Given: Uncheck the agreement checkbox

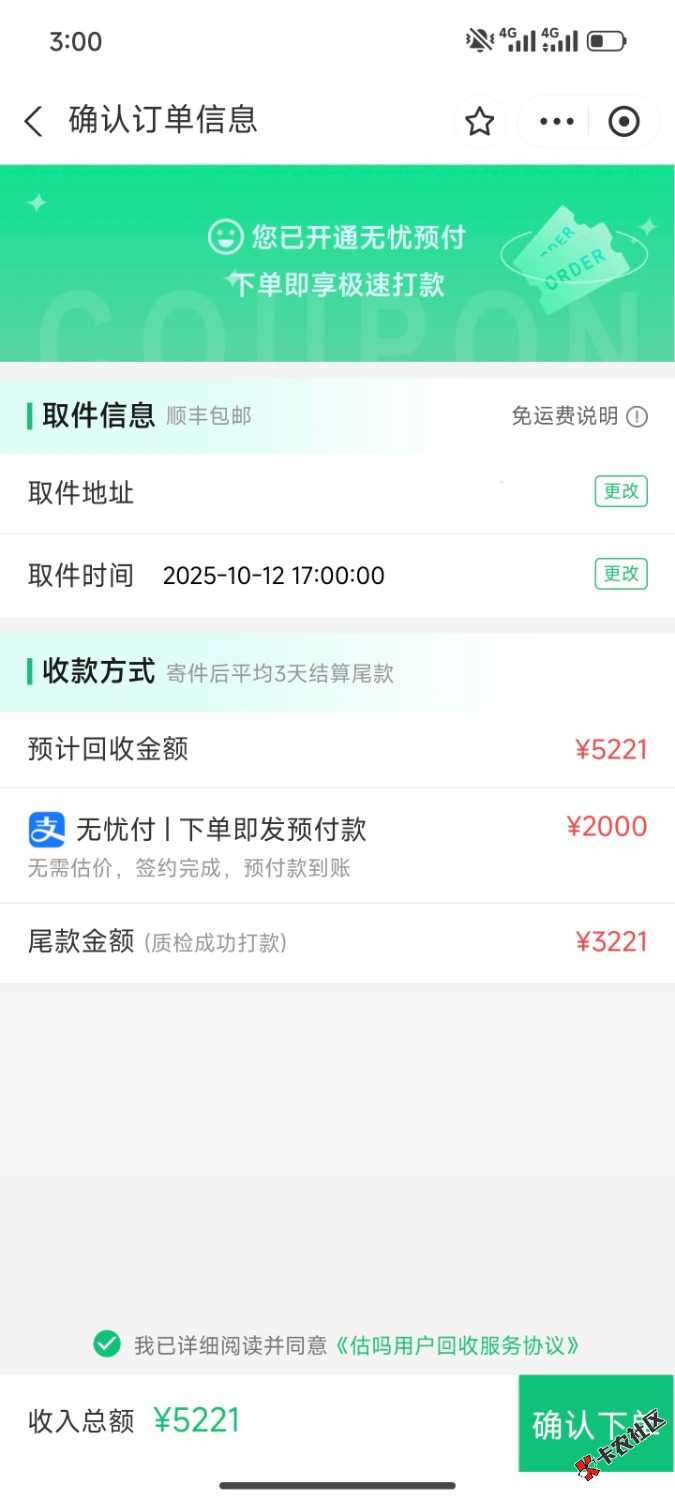Looking at the screenshot, I should [x=107, y=1344].
